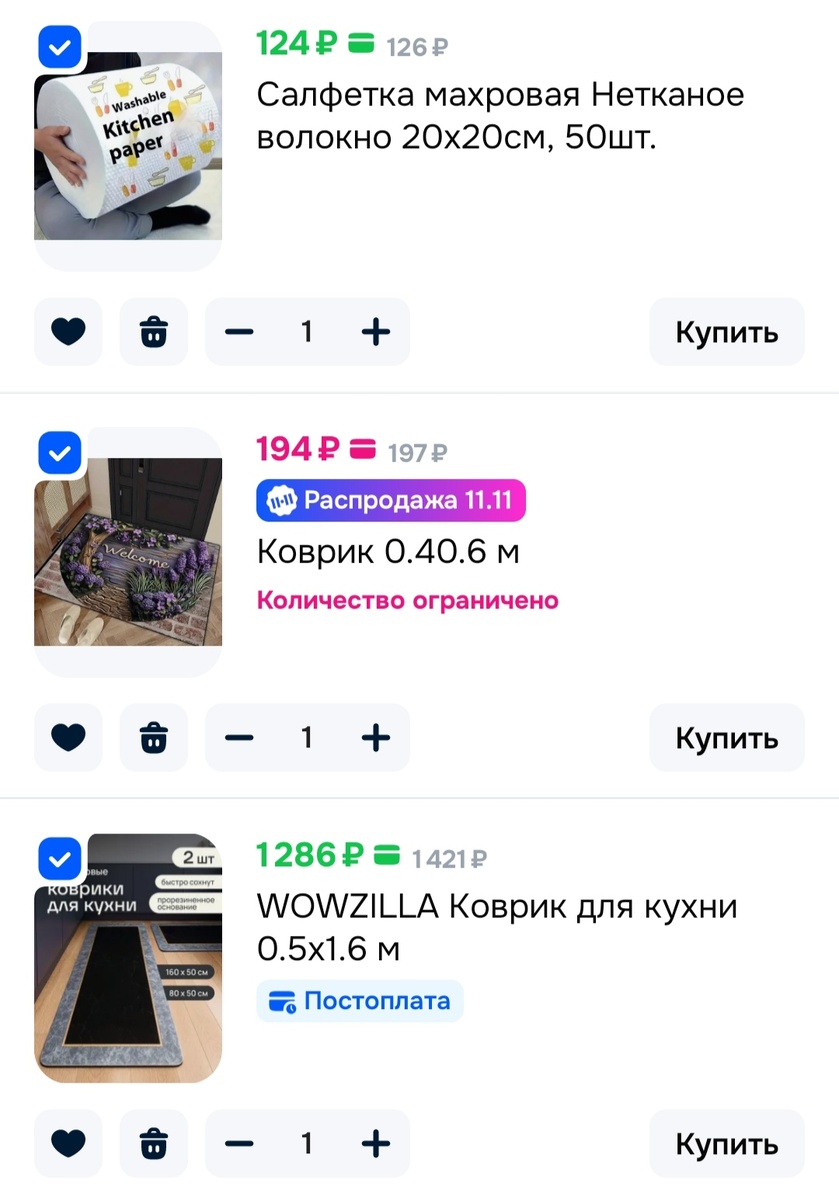
Task: Click the green card icon next to 124 ₽
Action: (x=361, y=44)
